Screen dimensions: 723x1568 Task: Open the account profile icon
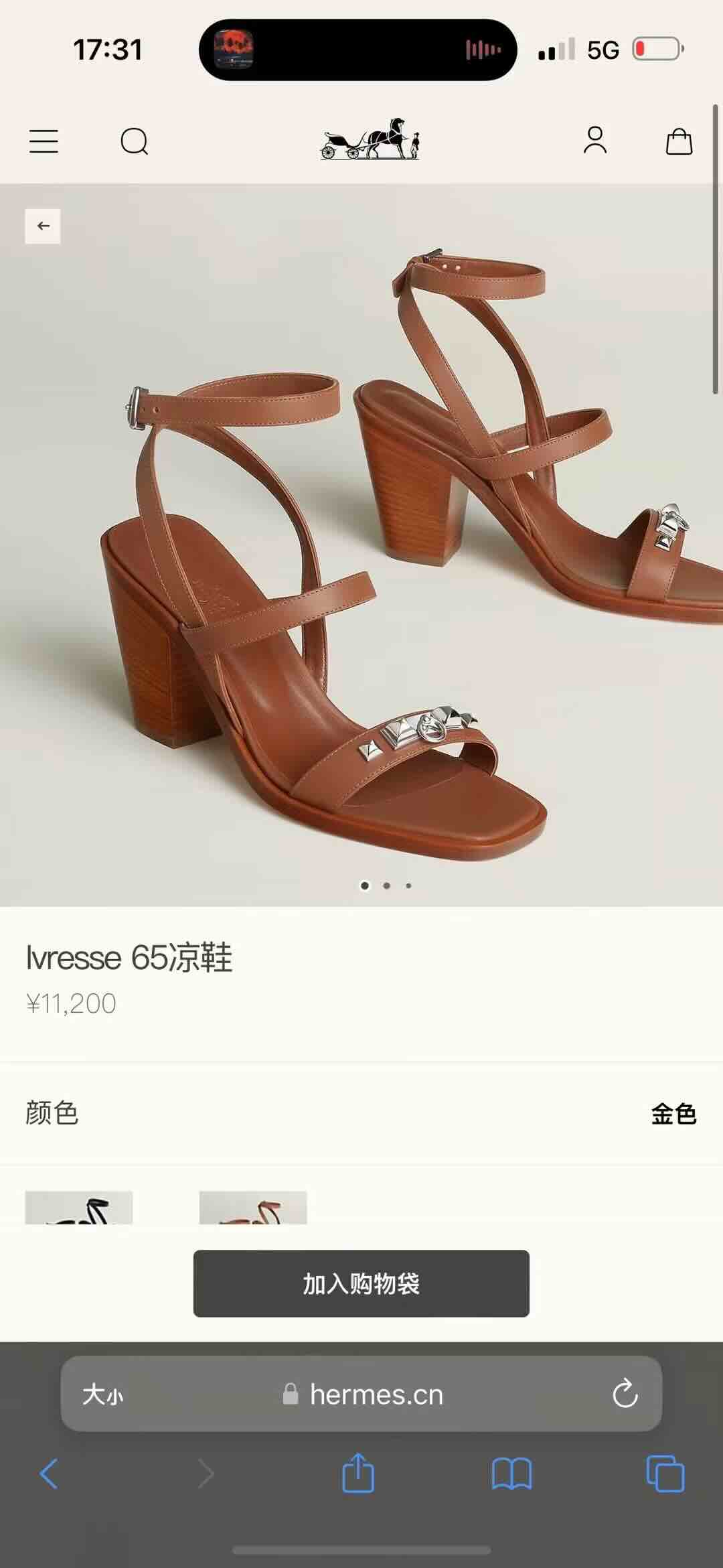(595, 141)
